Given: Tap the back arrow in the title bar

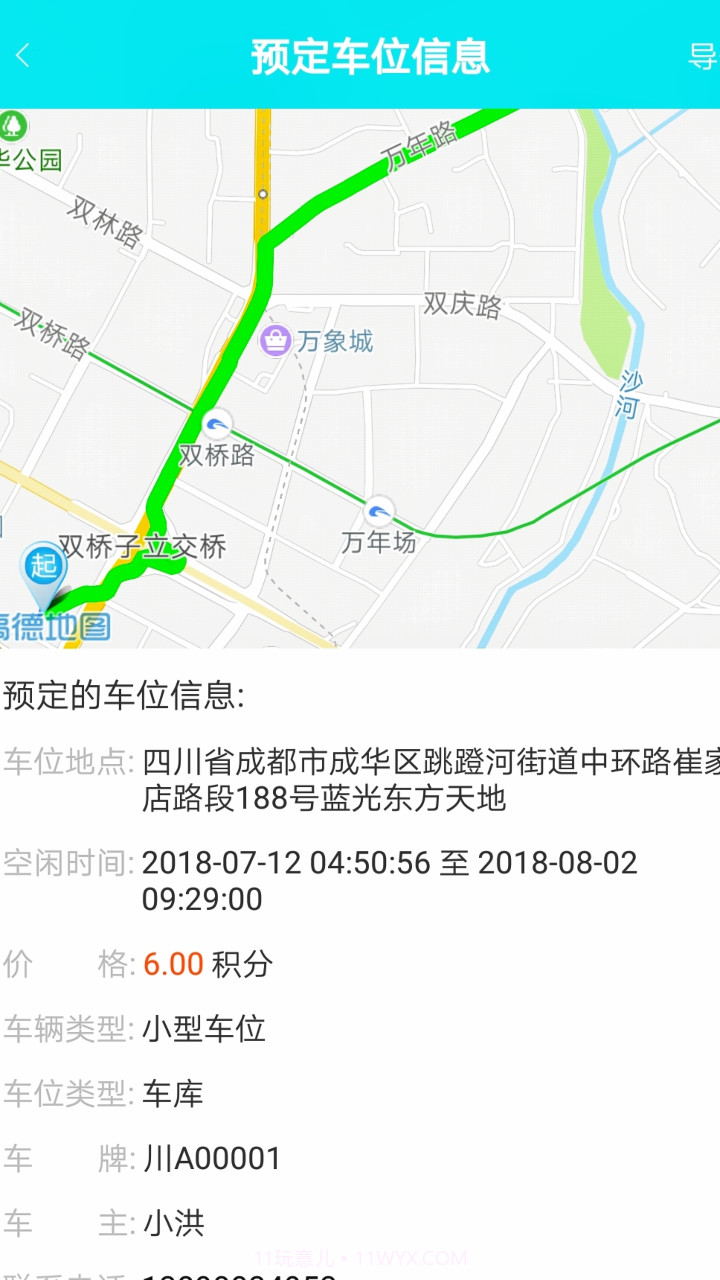Looking at the screenshot, I should [22, 57].
